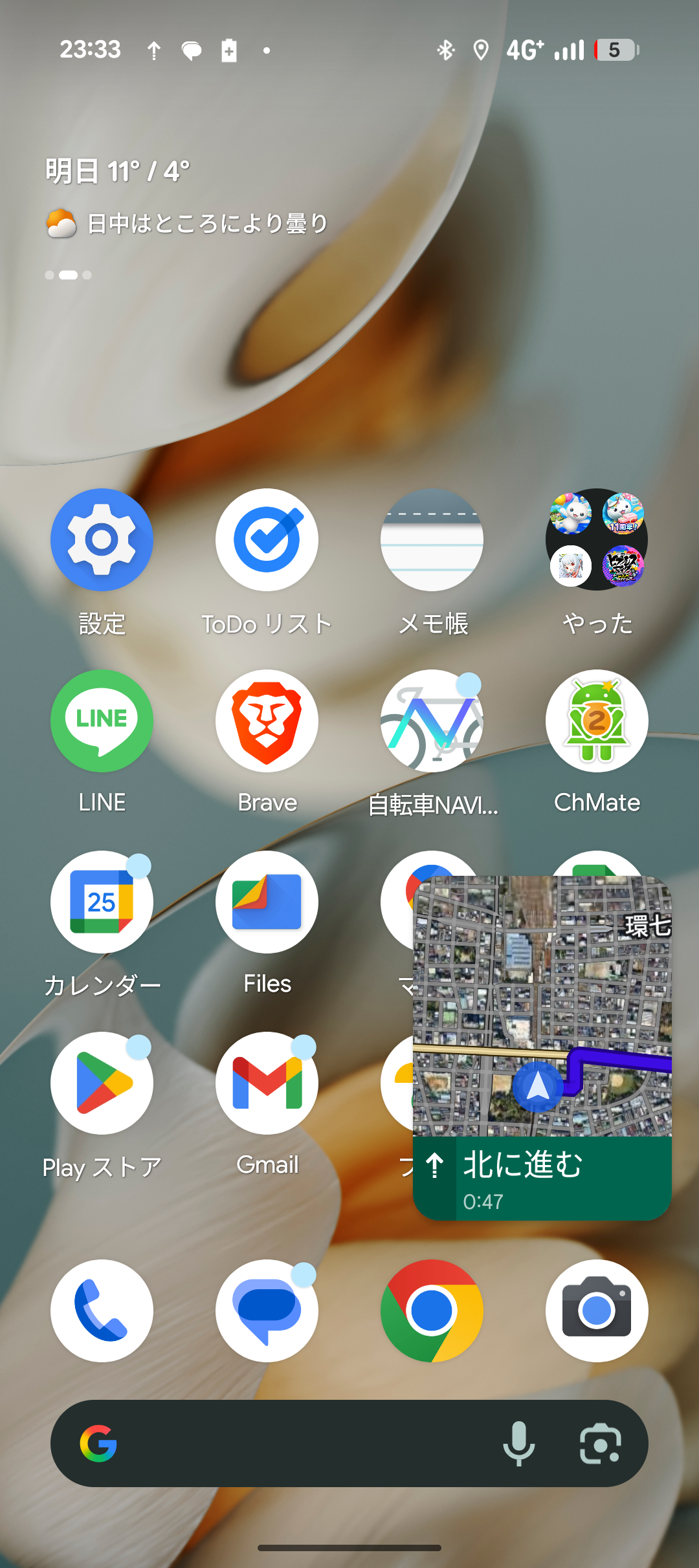Open the Chrome browser
This screenshot has height=1568, width=699.
coord(432,1311)
